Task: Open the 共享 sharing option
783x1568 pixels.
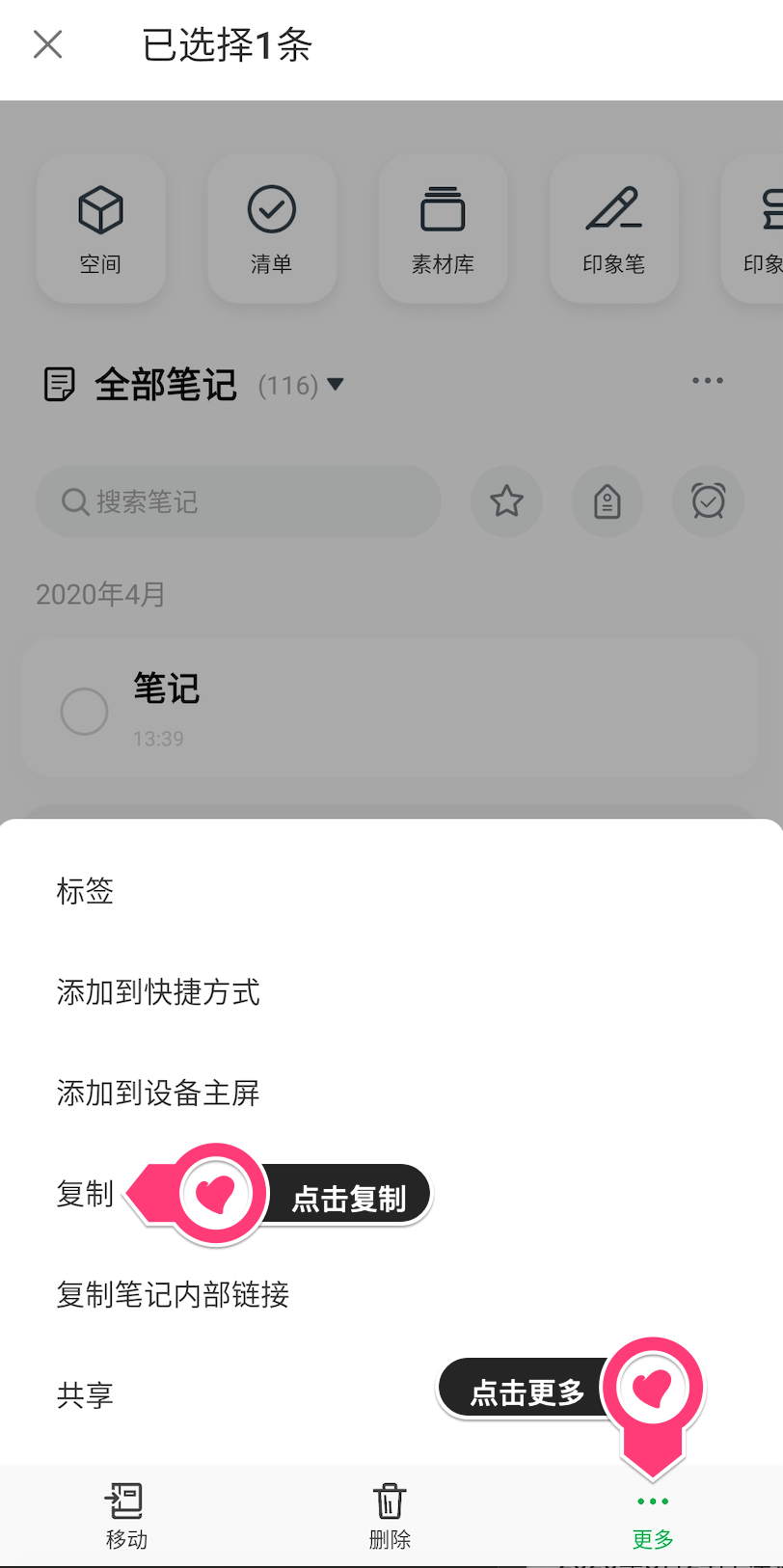Action: pos(85,1394)
